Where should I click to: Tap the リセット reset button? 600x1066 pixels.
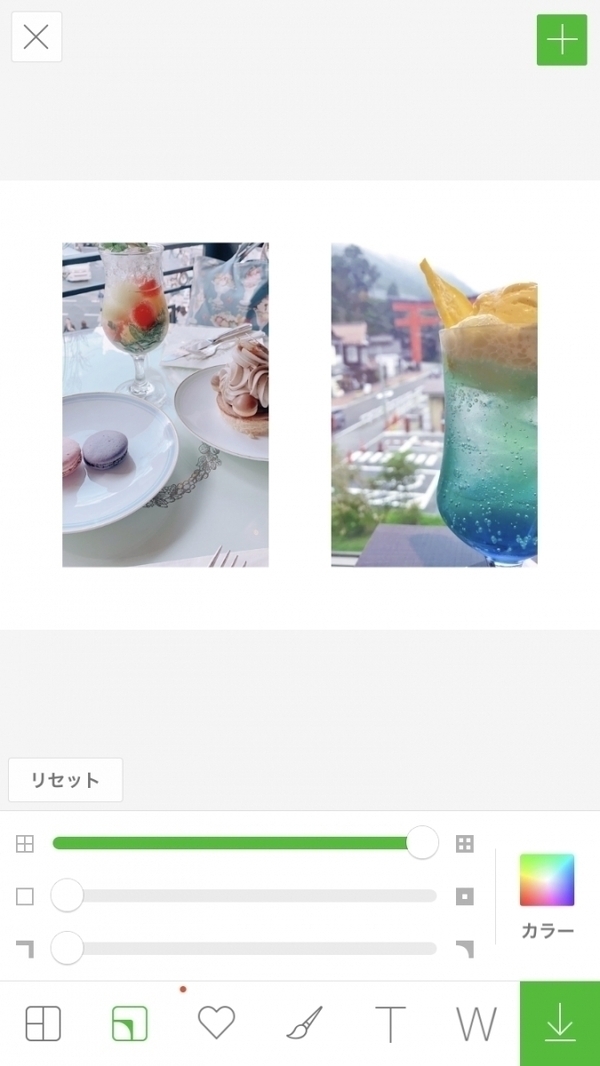click(x=65, y=780)
